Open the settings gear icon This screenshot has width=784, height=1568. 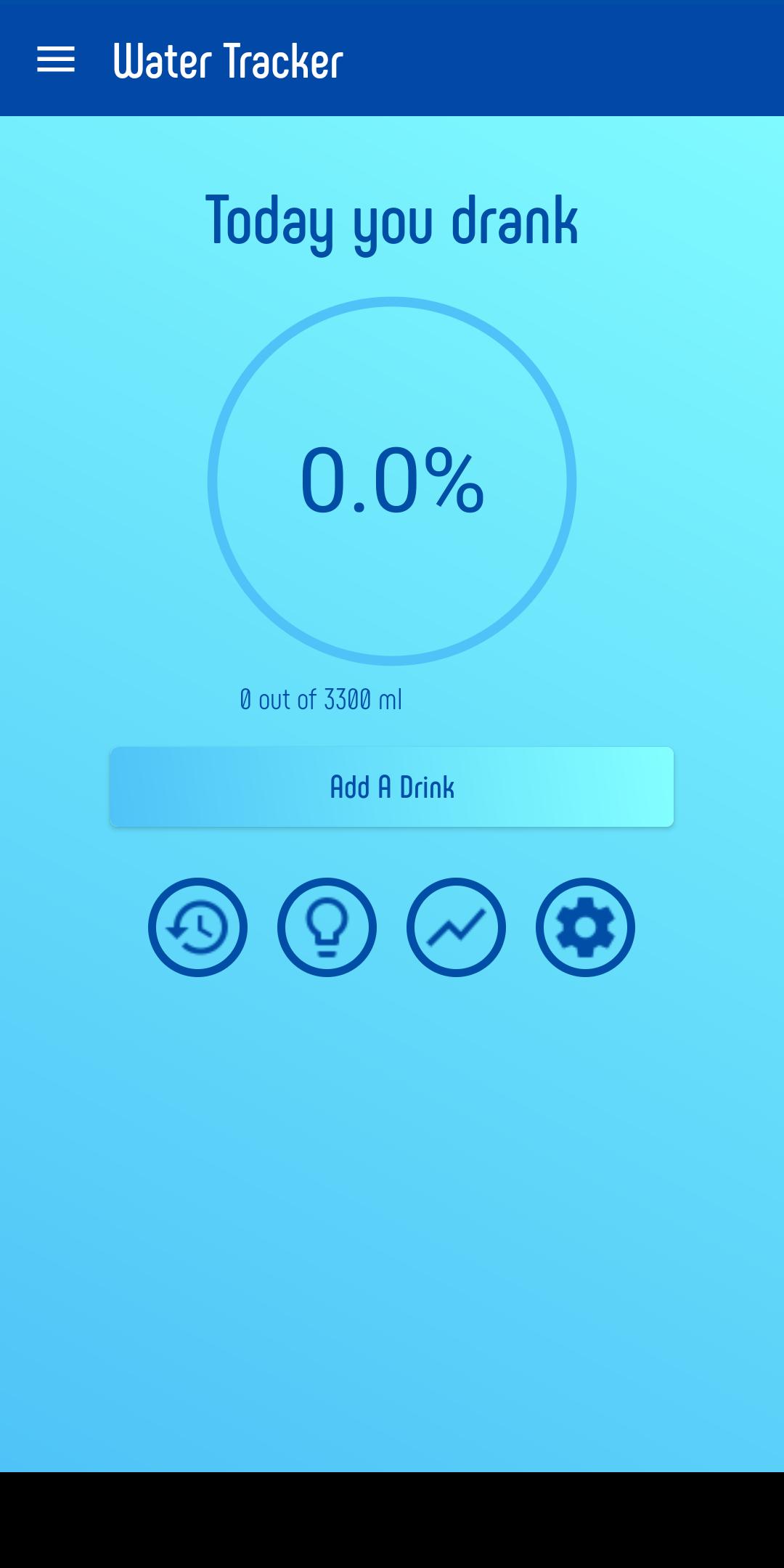585,927
